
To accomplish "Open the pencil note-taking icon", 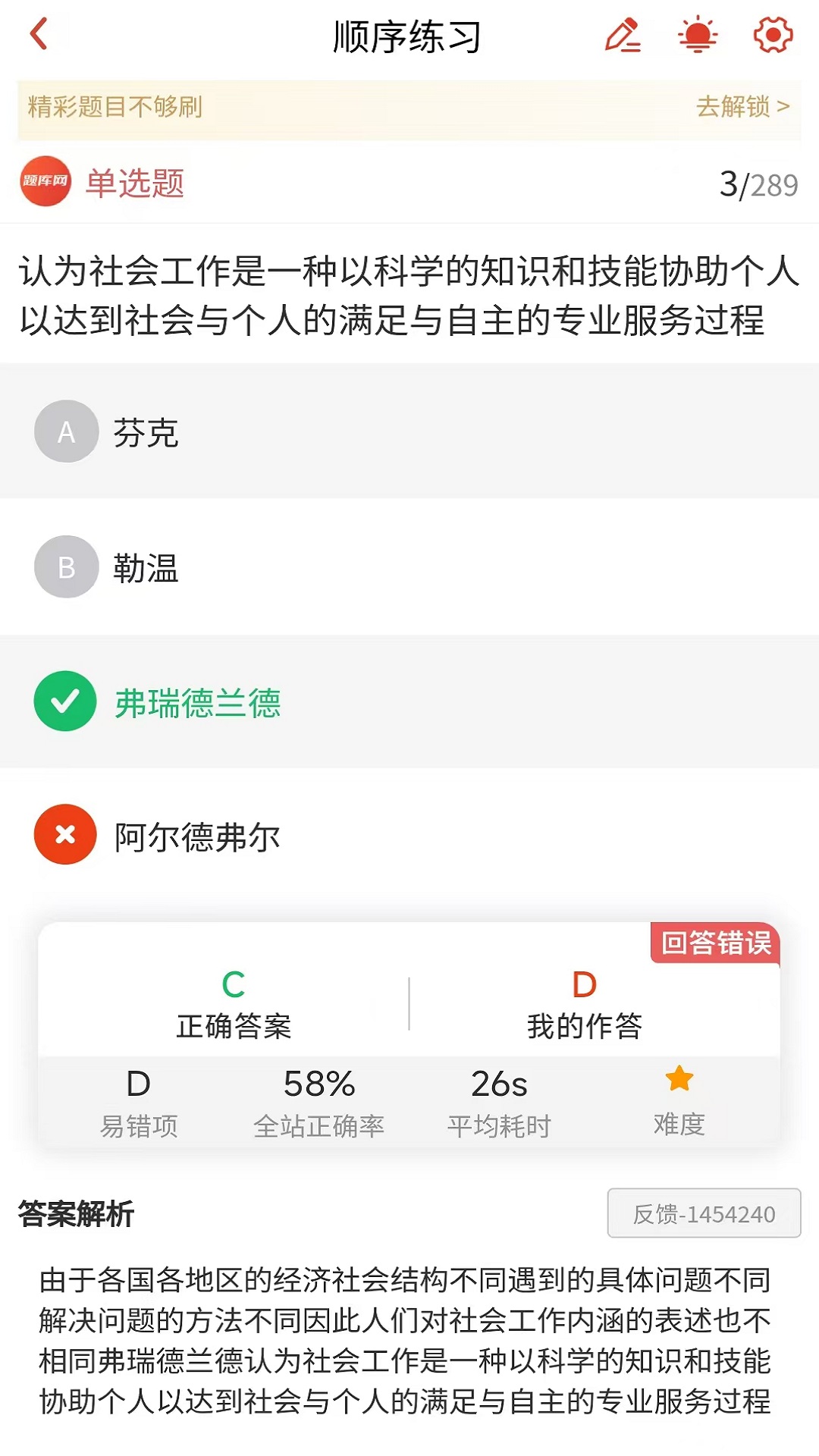I will click(x=624, y=36).
